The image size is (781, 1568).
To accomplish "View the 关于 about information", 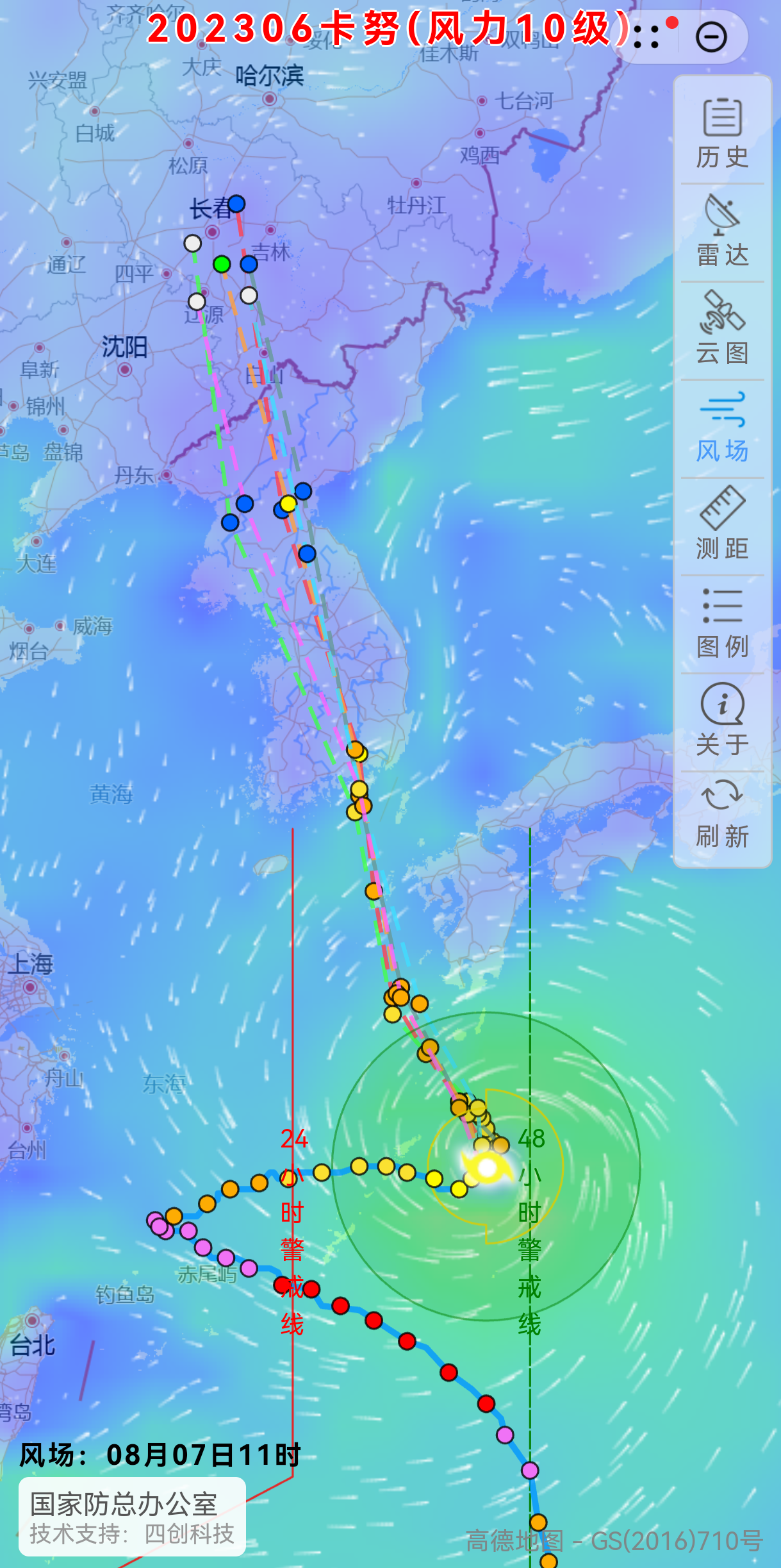I will pos(722,721).
